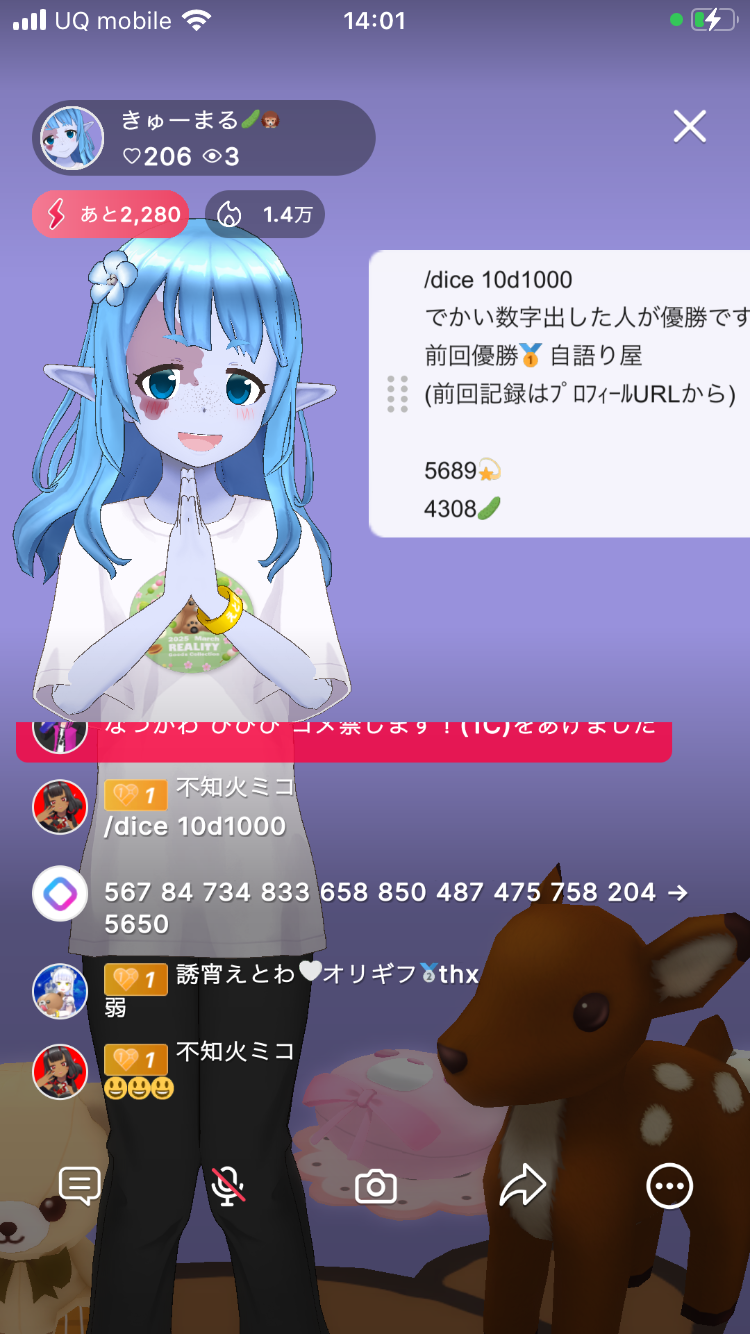Open streamer きゅーまる profile pill
This screenshot has height=1334, width=750.
[204, 138]
